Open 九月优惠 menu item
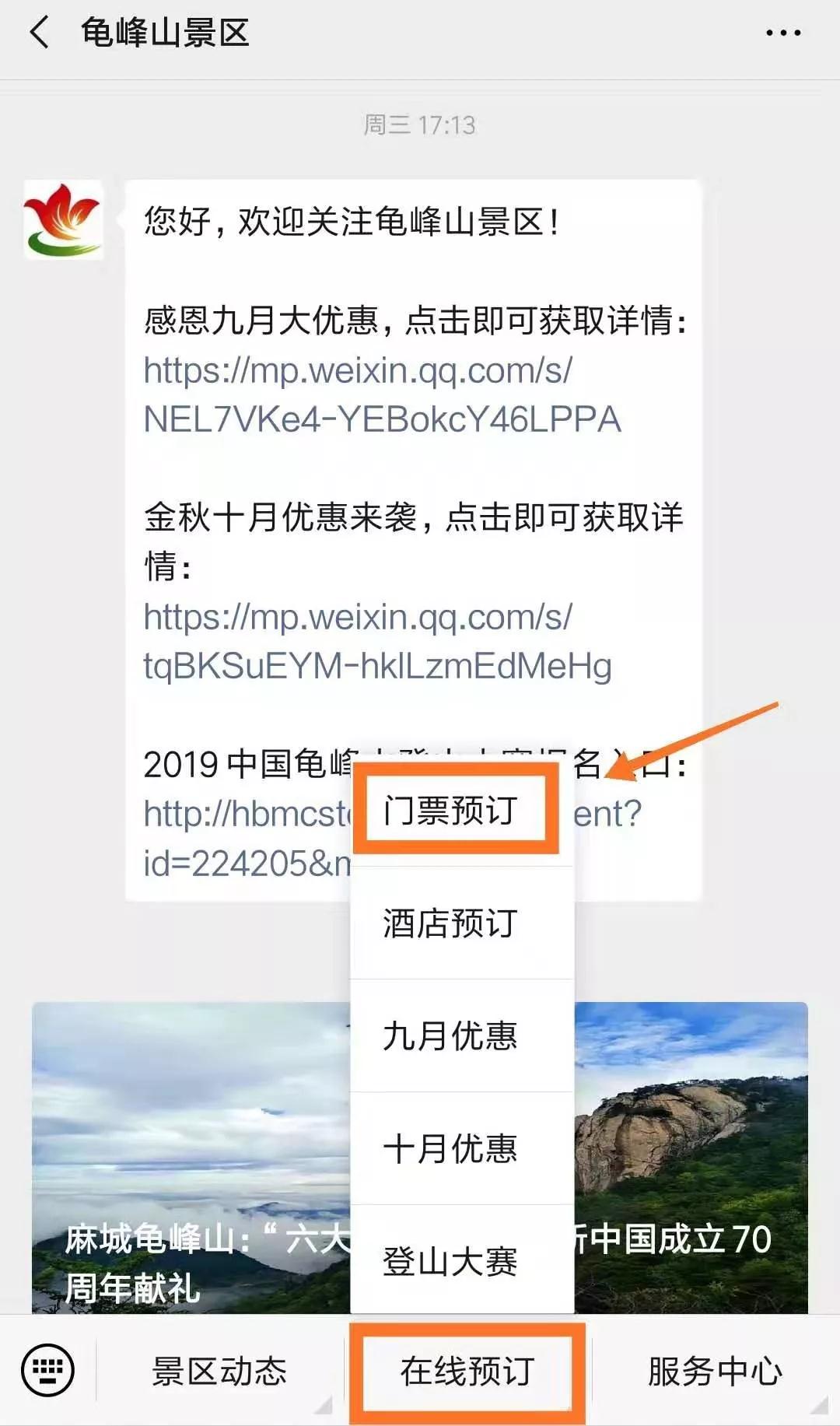The width and height of the screenshot is (840, 1426). (x=451, y=1036)
